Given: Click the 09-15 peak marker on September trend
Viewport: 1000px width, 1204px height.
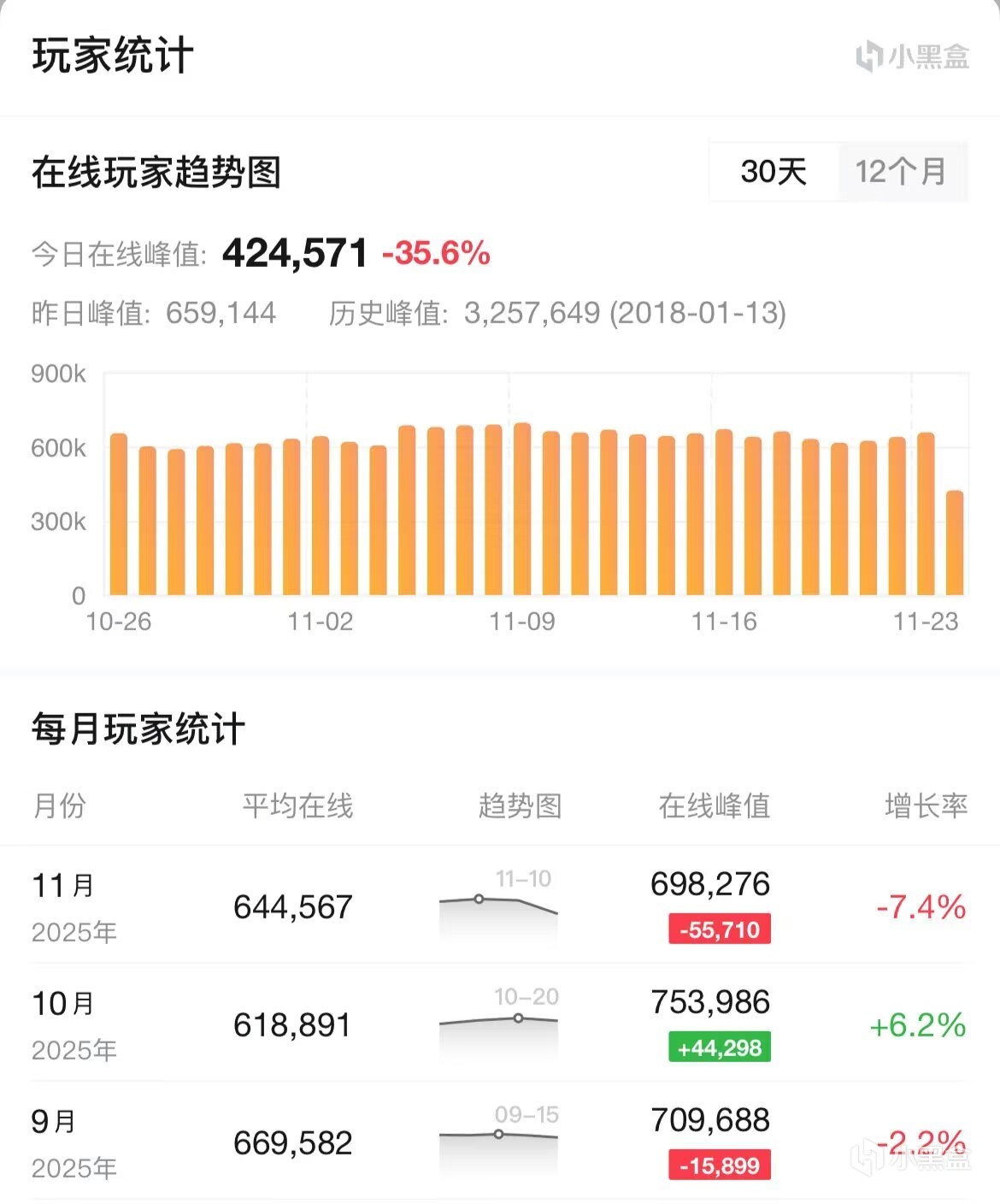Looking at the screenshot, I should (x=497, y=1132).
